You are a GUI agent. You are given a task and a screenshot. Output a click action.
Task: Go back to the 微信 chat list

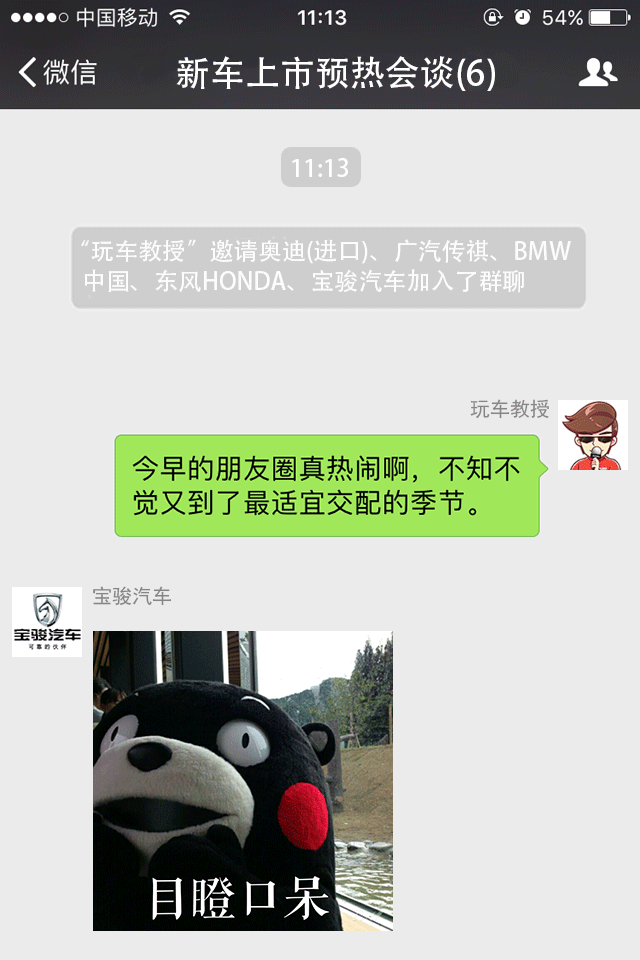coord(58,73)
